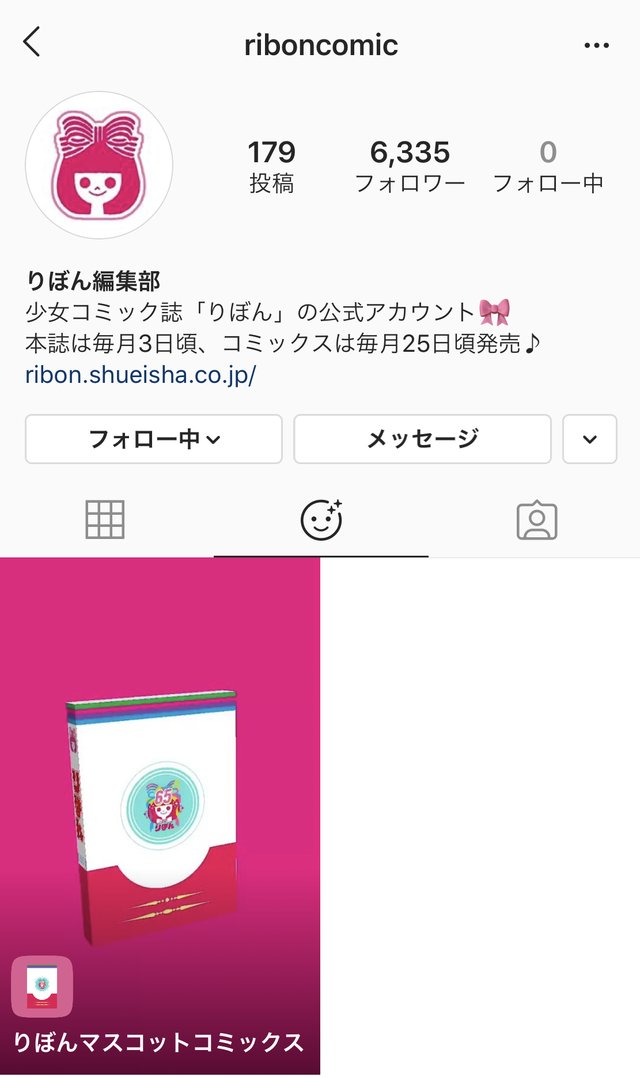
Task: Open the three-dot overflow menu
Action: click(596, 46)
